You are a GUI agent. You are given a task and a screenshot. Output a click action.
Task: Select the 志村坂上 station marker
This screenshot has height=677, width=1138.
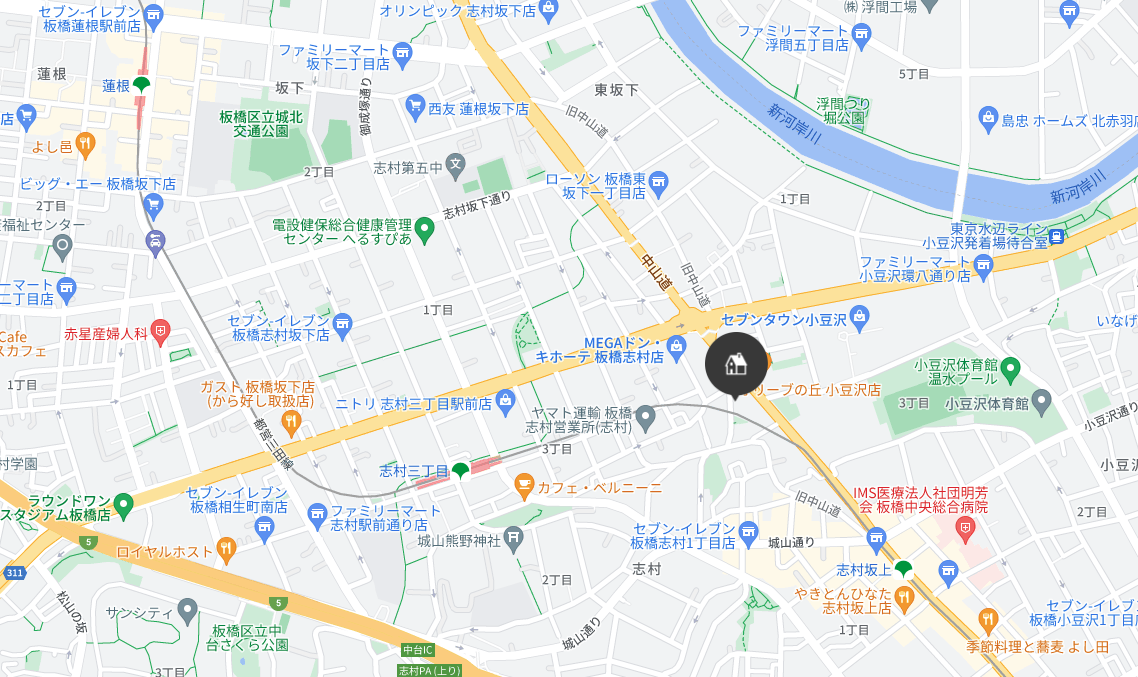903,568
